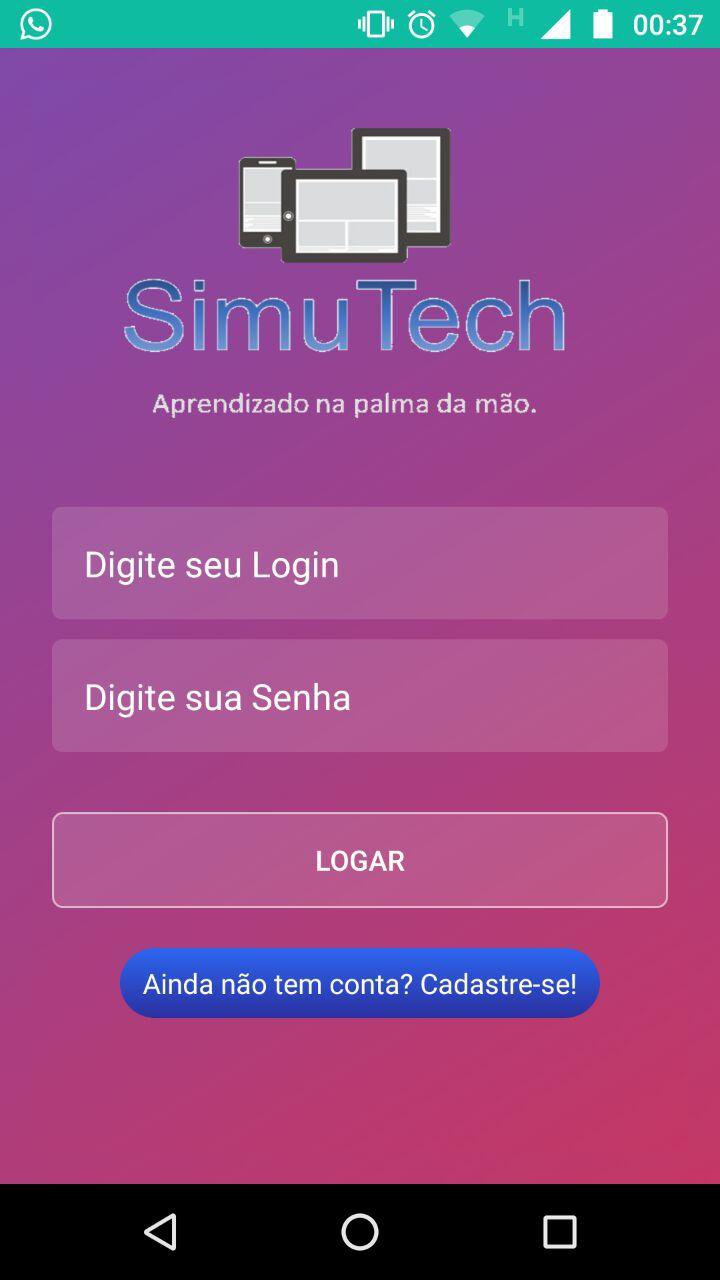Screen dimensions: 720x1280
Task: Tap the Home navigation button
Action: [359, 1231]
